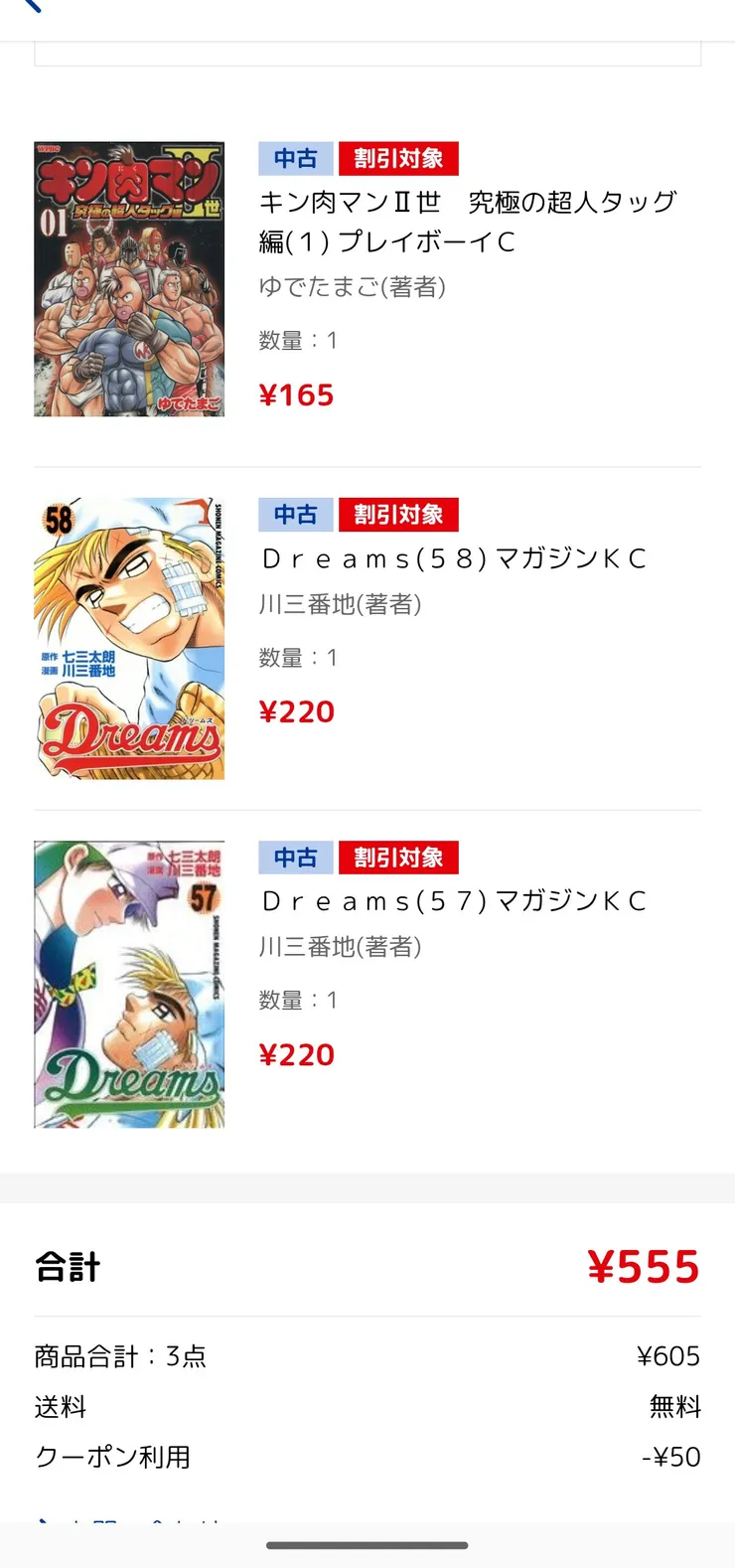This screenshot has width=735, height=1568.
Task: Select the 中古 badge on Ｄｒｅａｍｓ(５７)
Action: [296, 858]
